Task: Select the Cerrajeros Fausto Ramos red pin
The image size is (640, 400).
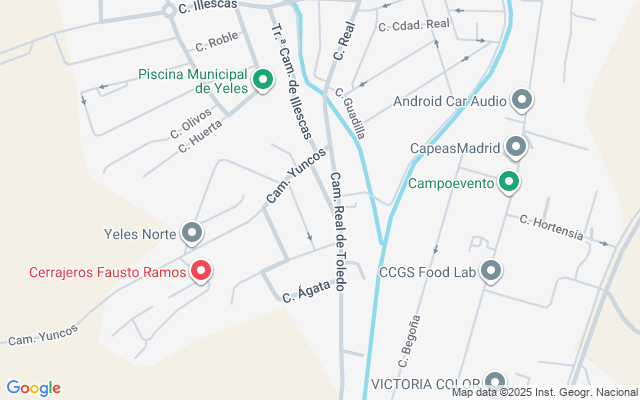Action: (x=201, y=270)
